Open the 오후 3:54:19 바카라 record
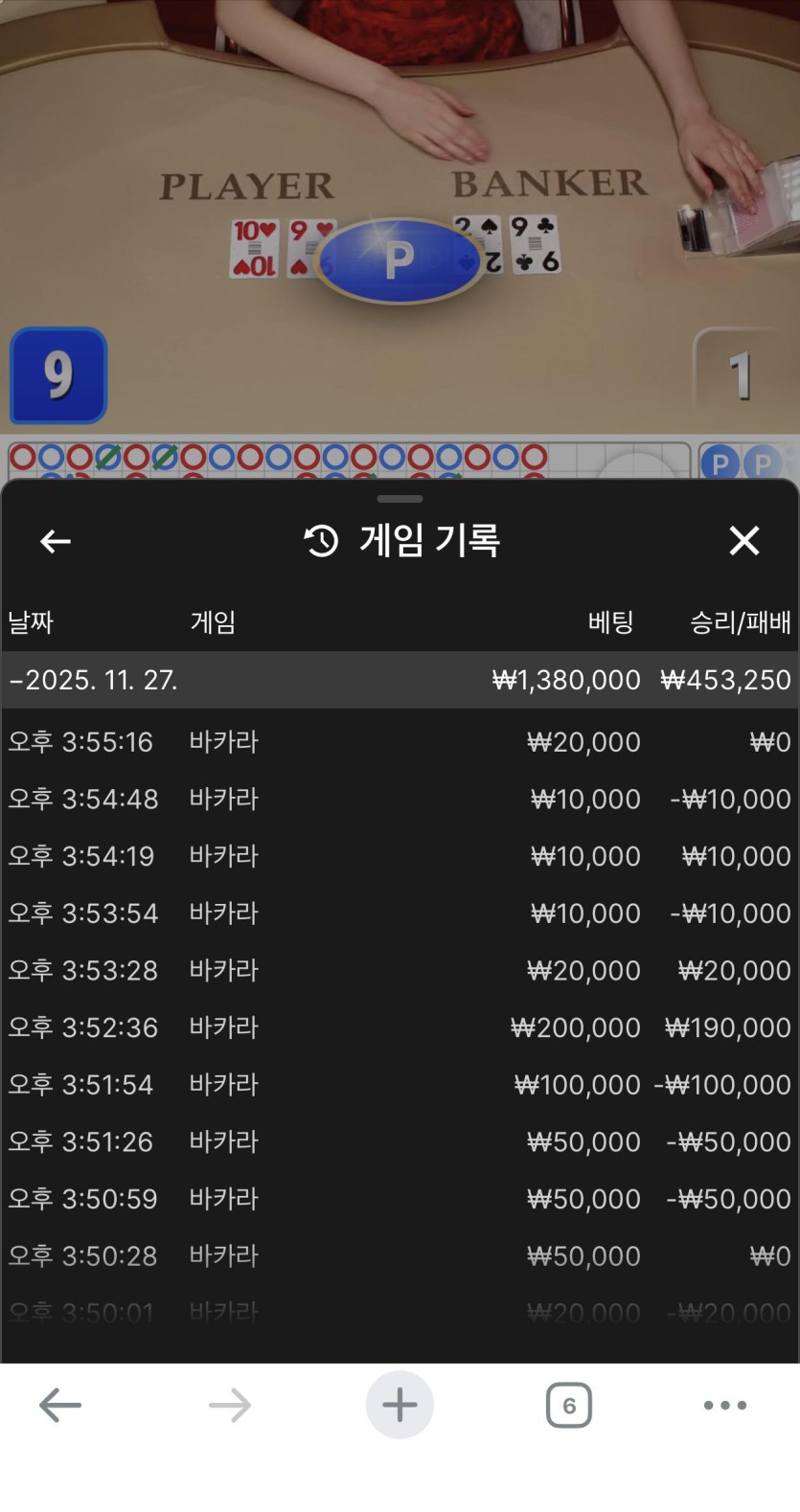 pos(399,856)
